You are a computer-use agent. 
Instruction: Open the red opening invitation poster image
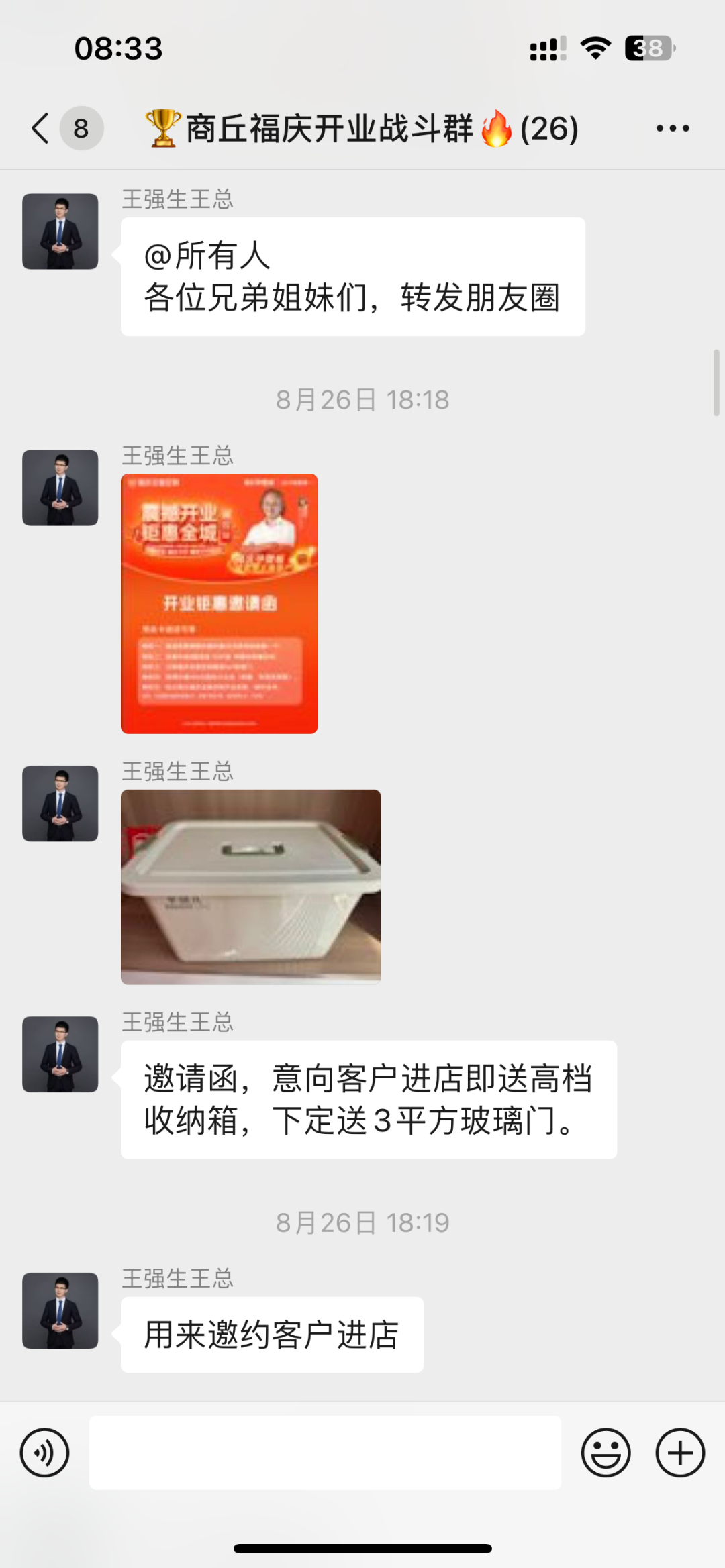(219, 604)
